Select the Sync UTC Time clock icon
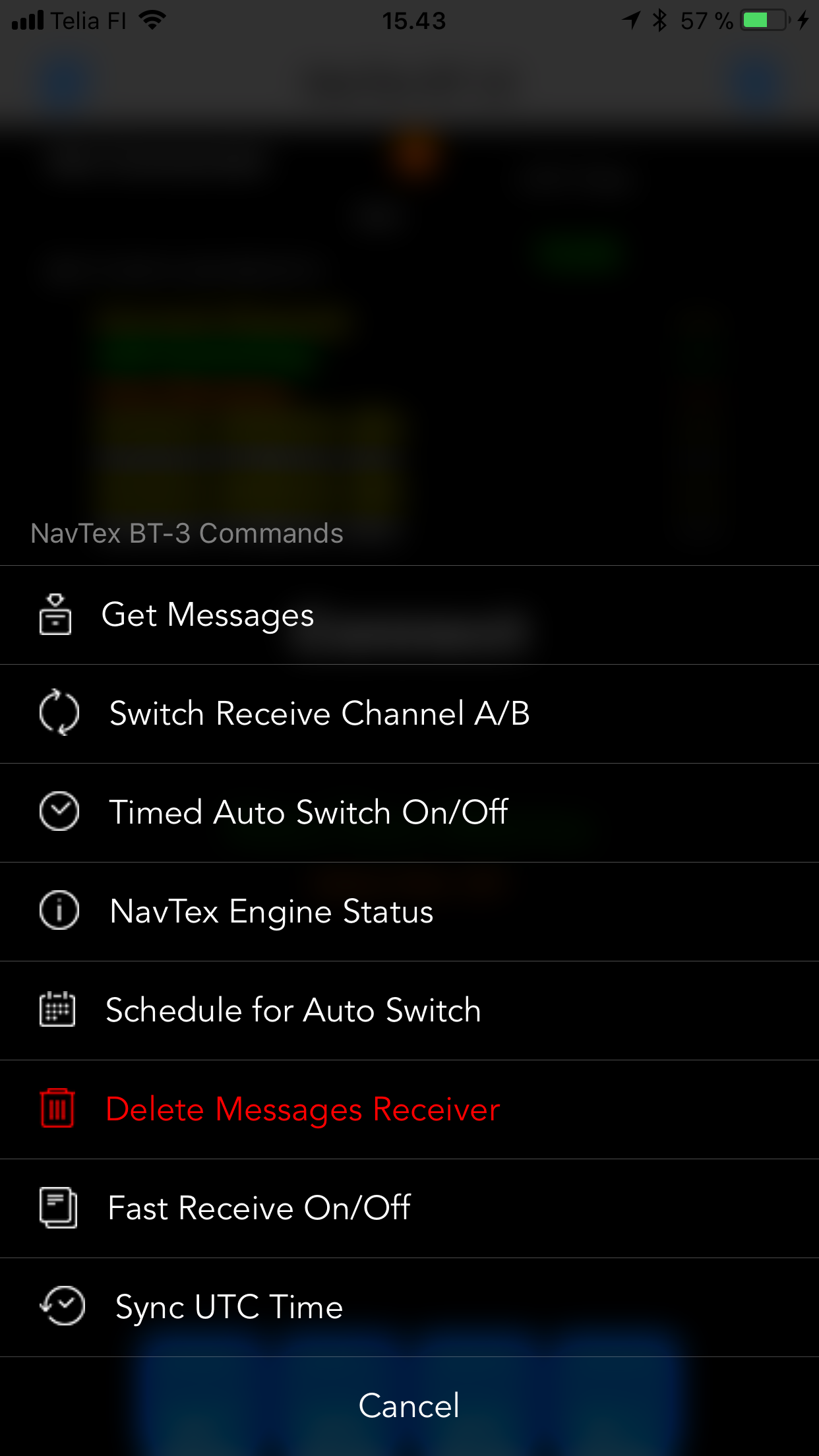The height and width of the screenshot is (1456, 819). point(61,1306)
